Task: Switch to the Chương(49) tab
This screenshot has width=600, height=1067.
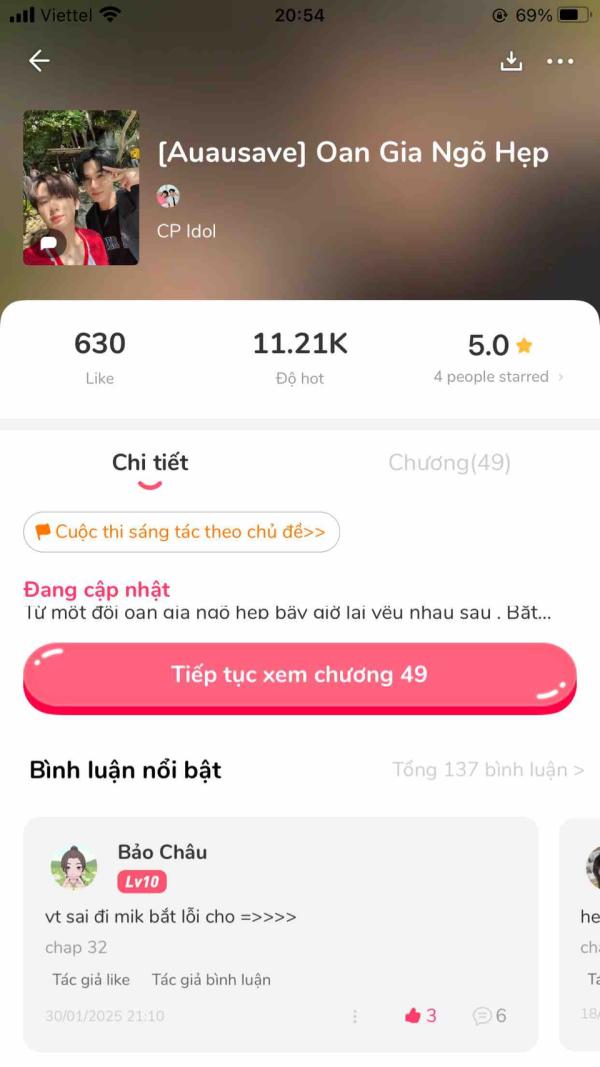Action: point(449,462)
